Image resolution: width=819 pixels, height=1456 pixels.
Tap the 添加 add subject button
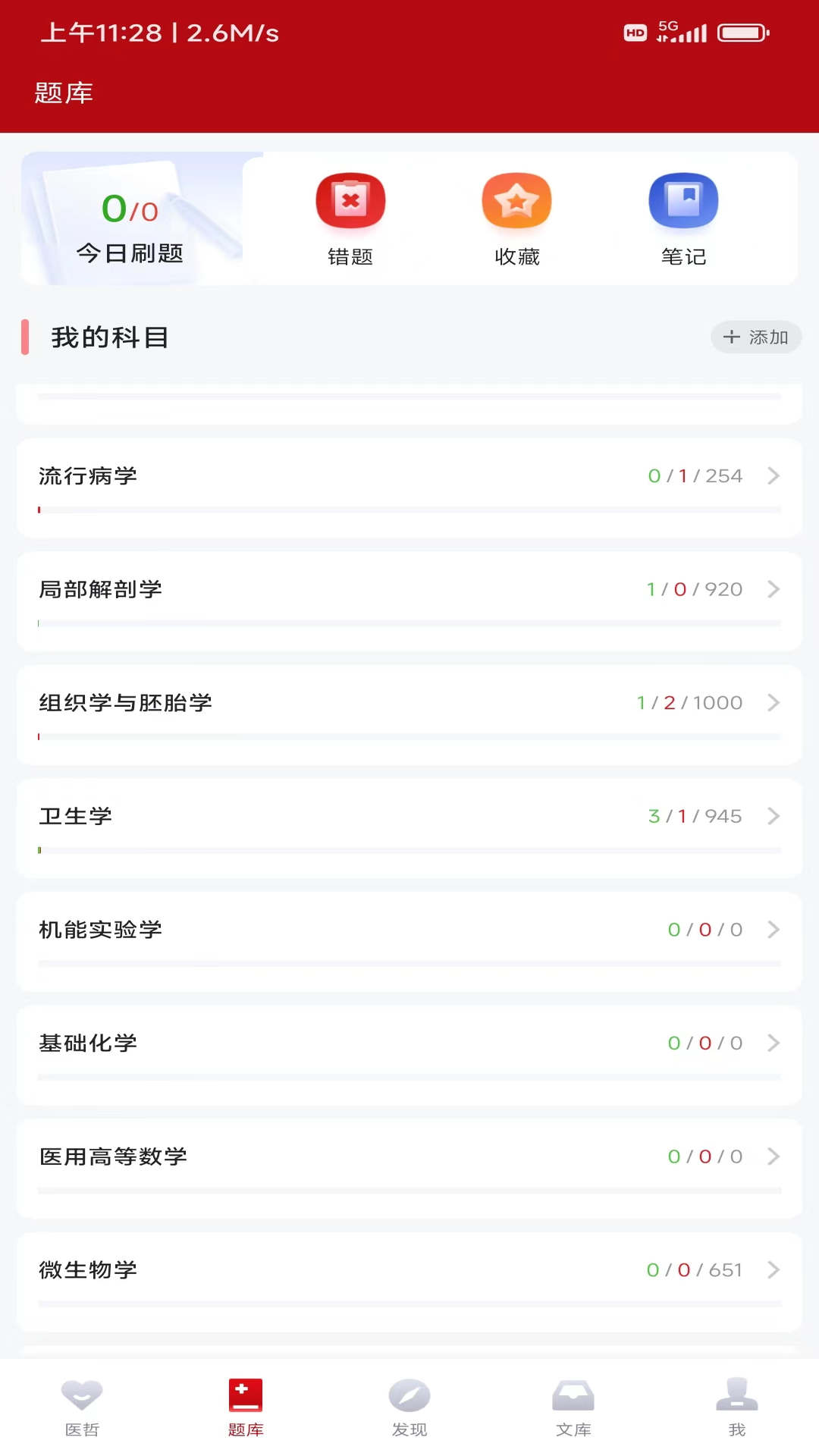pos(755,337)
